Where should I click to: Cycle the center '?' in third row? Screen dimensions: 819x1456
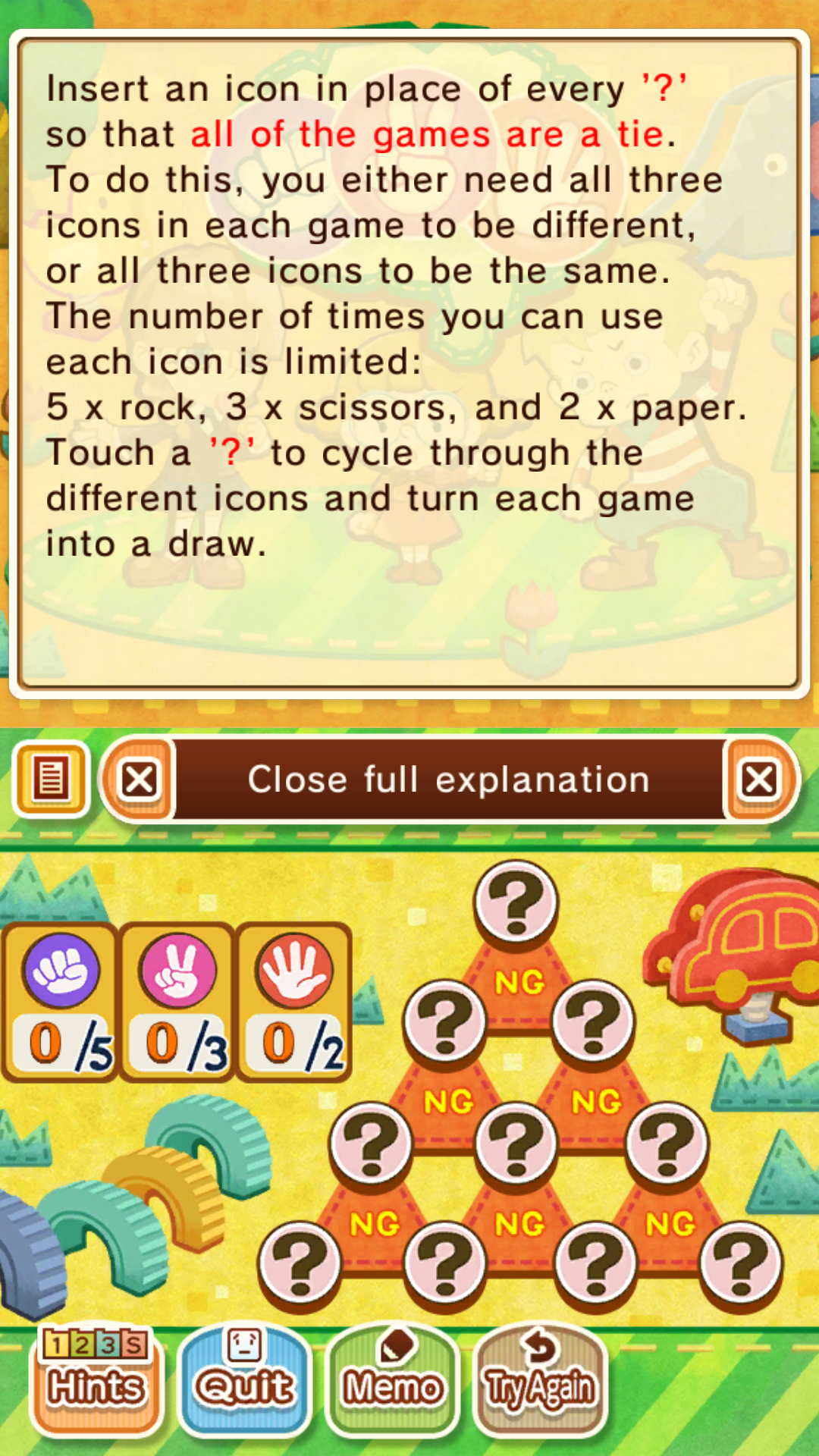[516, 1143]
